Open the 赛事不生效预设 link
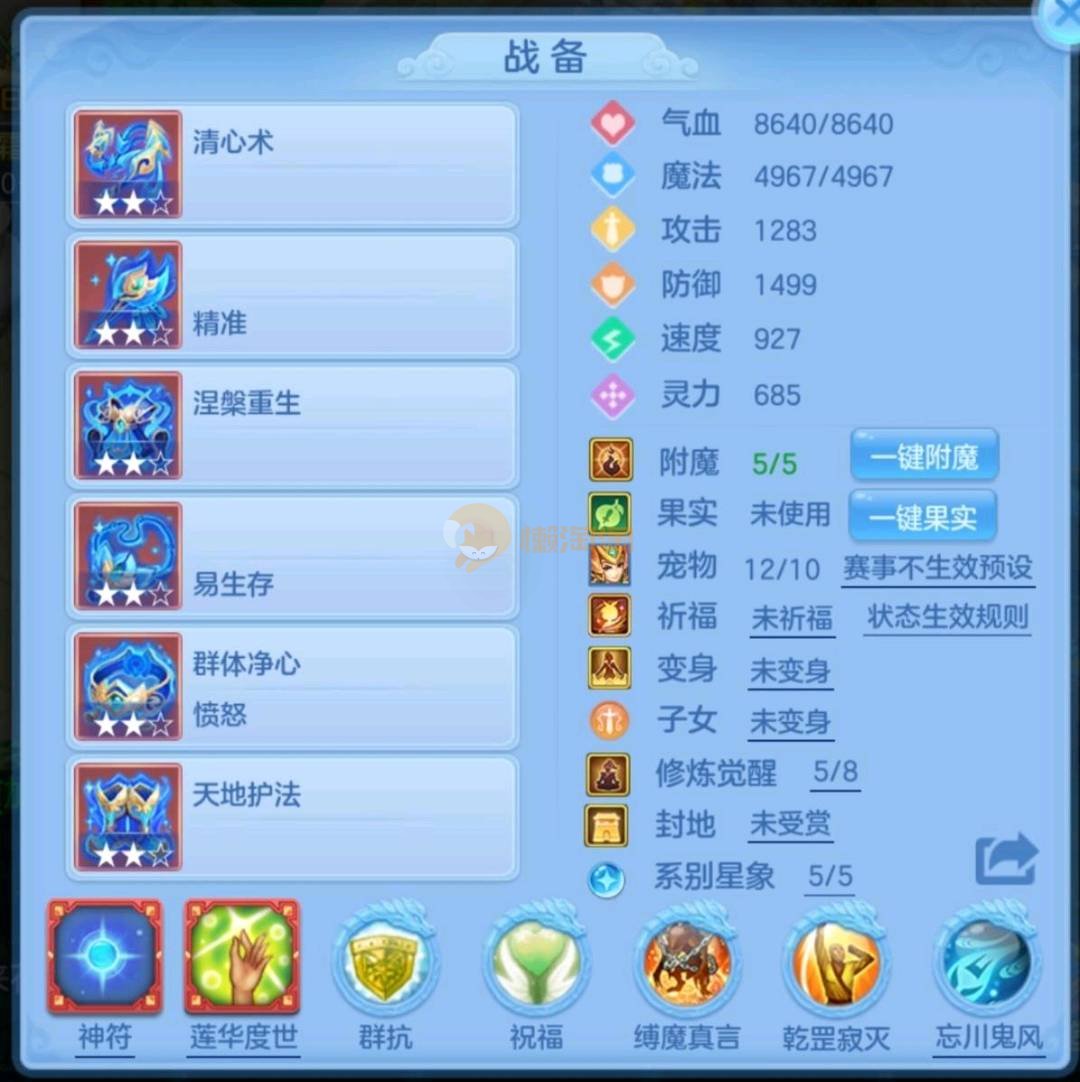This screenshot has width=1080, height=1082. (937, 568)
